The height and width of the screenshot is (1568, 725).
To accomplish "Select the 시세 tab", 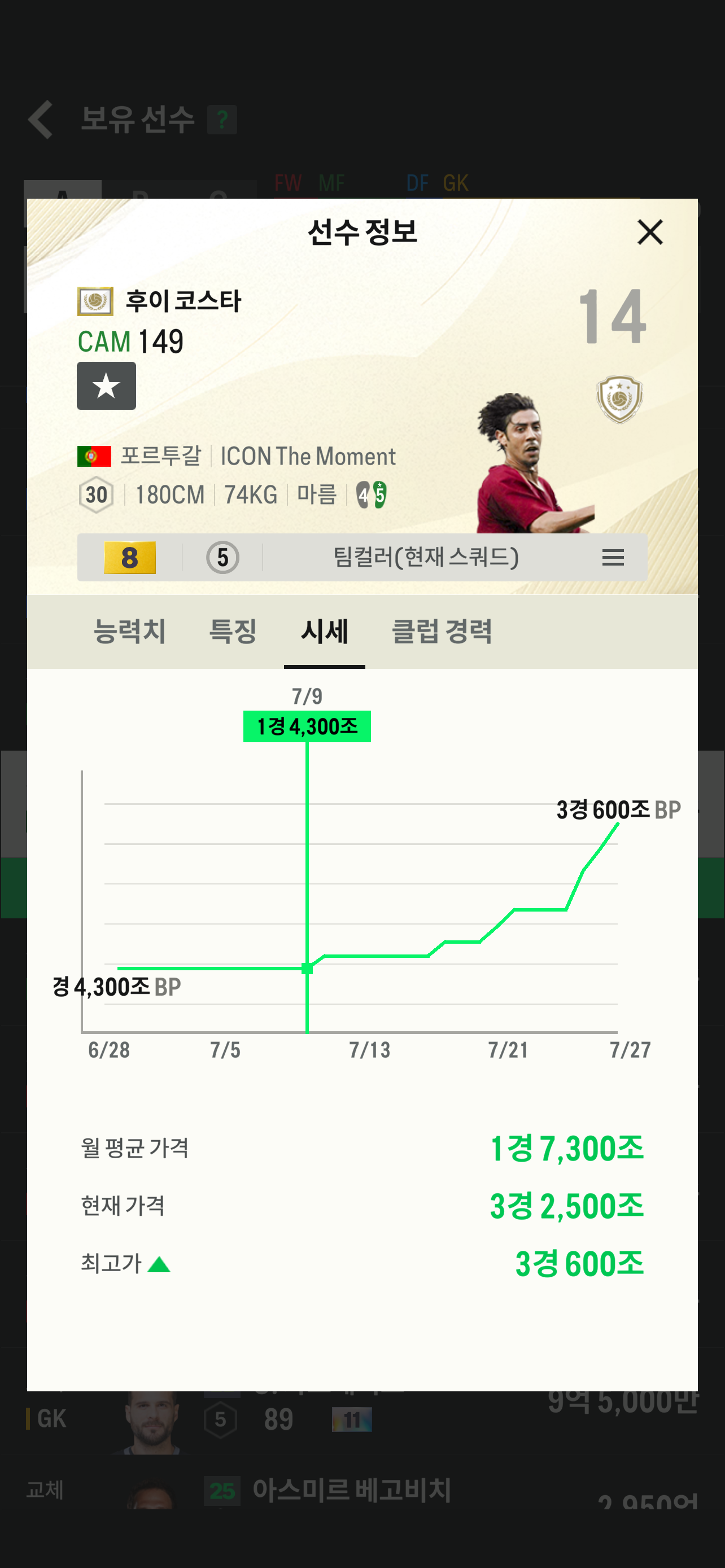I will [x=325, y=630].
